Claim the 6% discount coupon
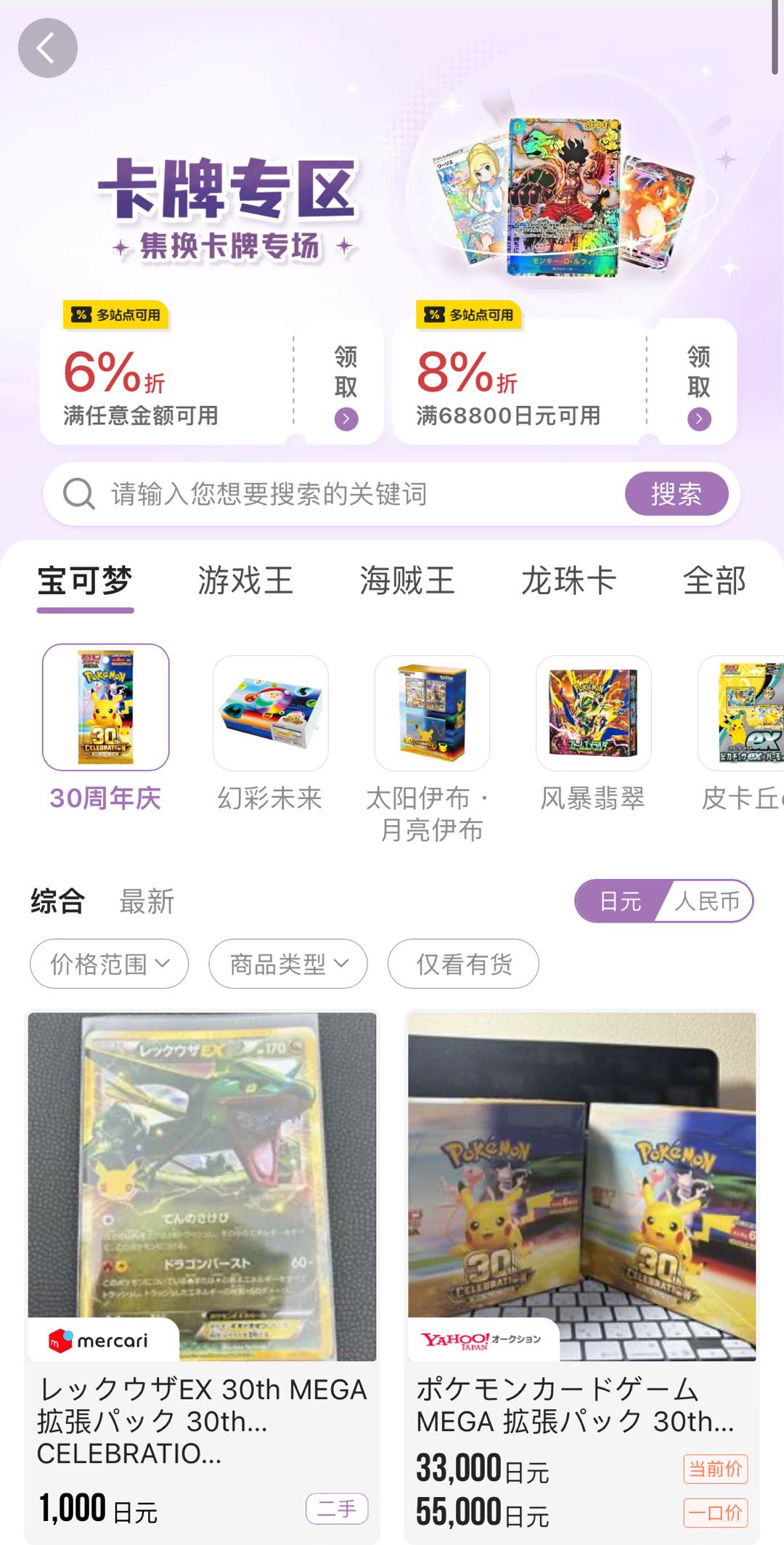Viewport: 784px width, 1545px height. point(346,388)
